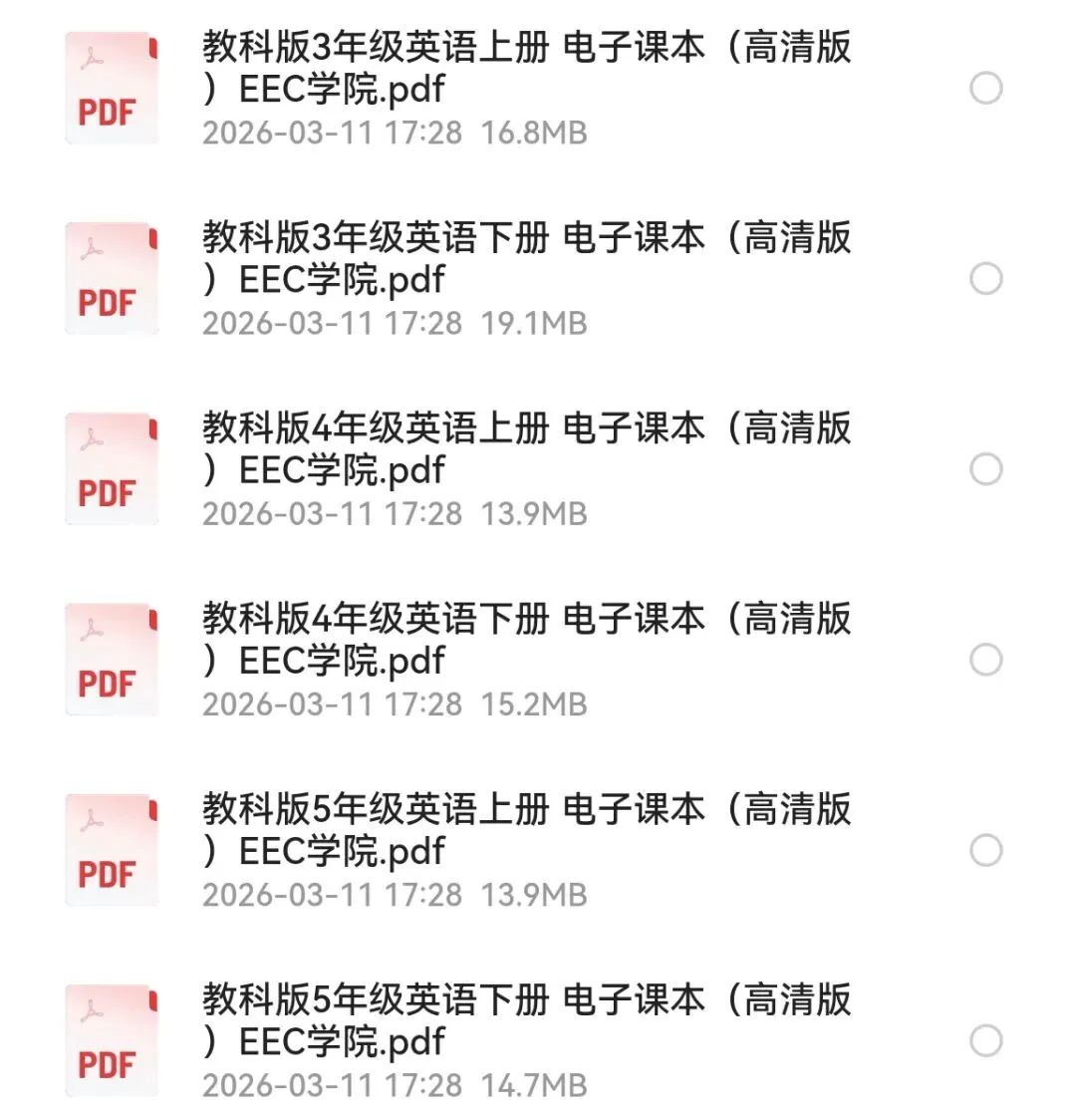1076x1120 pixels.
Task: Select the circle for 4年级英语下册 file
Action: coord(985,660)
